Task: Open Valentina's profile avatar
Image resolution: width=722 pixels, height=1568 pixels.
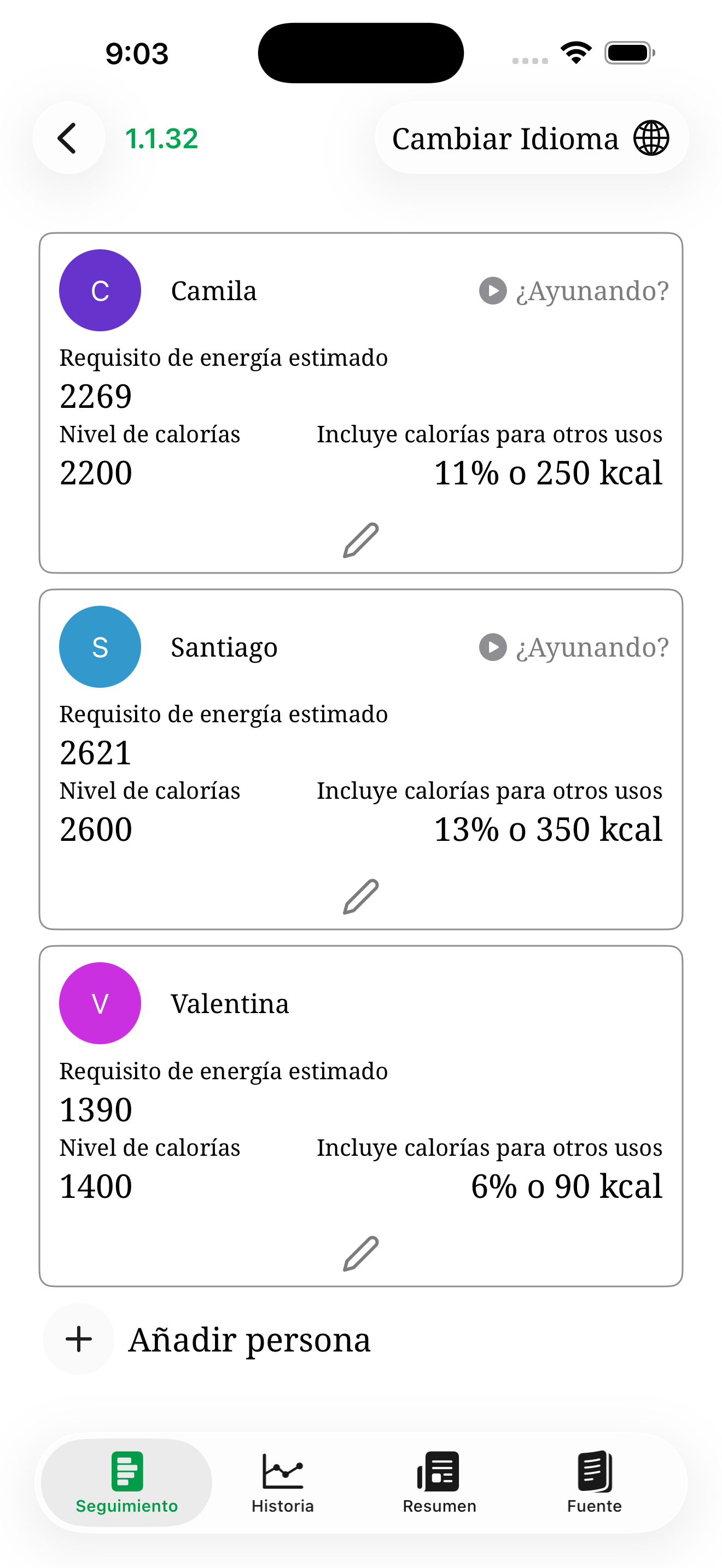Action: pyautogui.click(x=99, y=1003)
